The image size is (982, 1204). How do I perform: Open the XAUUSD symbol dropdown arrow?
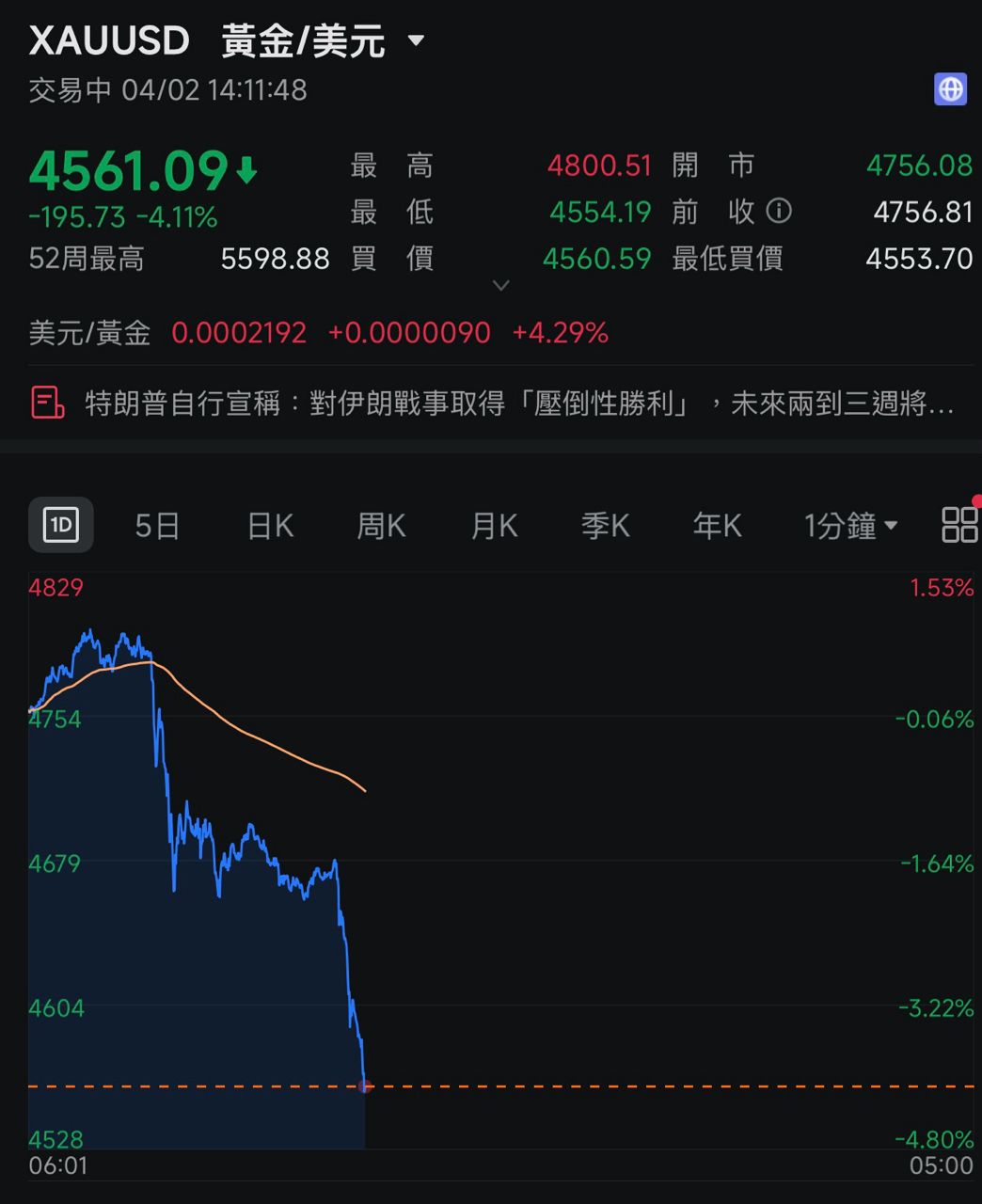point(416,41)
